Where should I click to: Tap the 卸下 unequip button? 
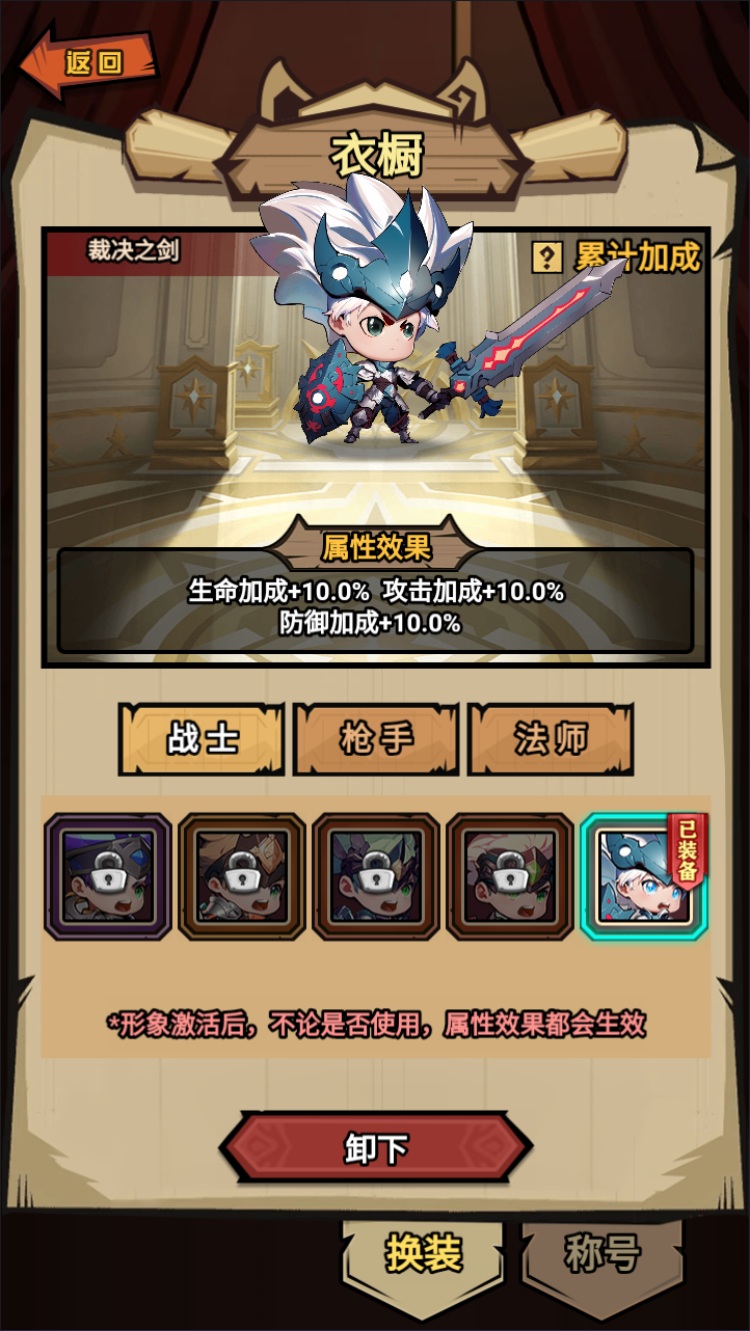click(x=376, y=1148)
